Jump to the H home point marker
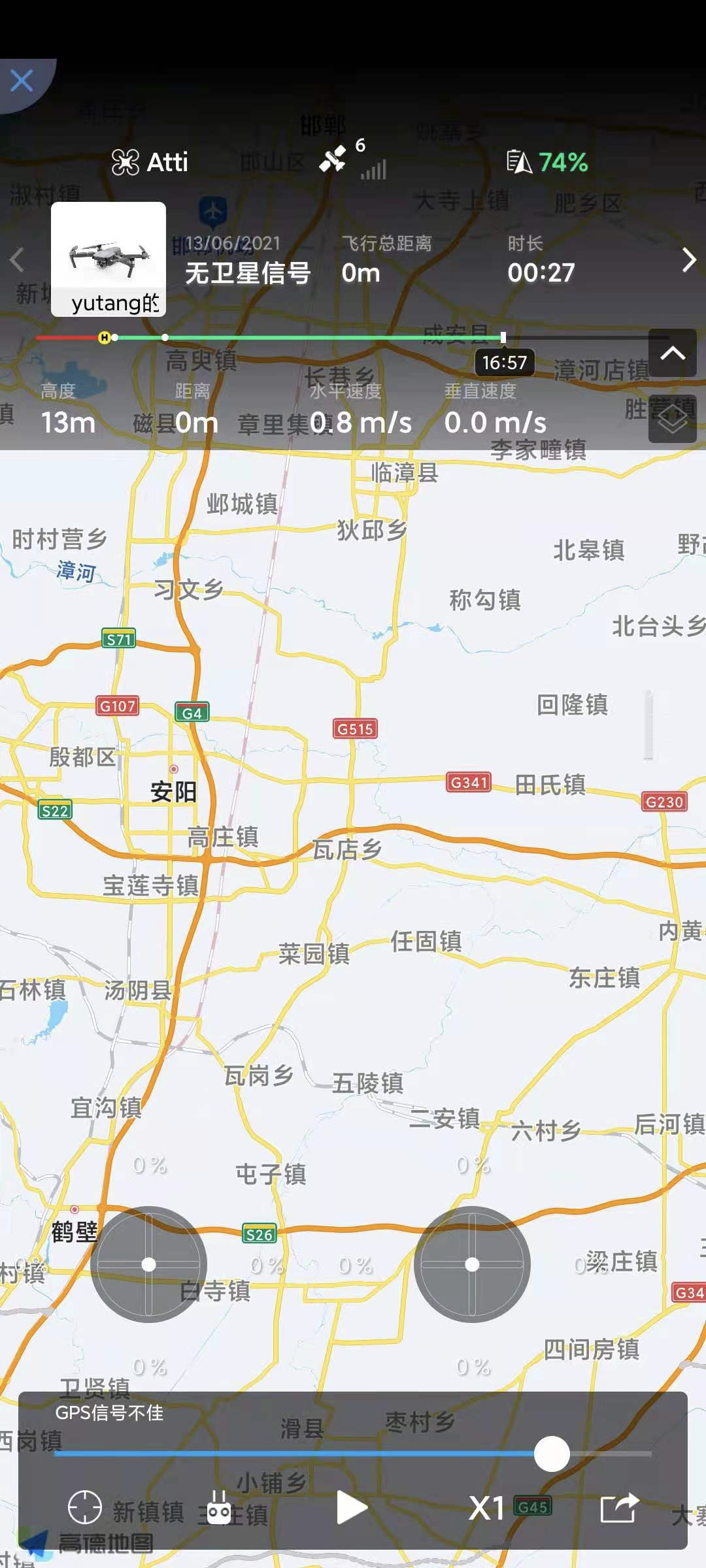The width and height of the screenshot is (706, 1568). pyautogui.click(x=104, y=338)
